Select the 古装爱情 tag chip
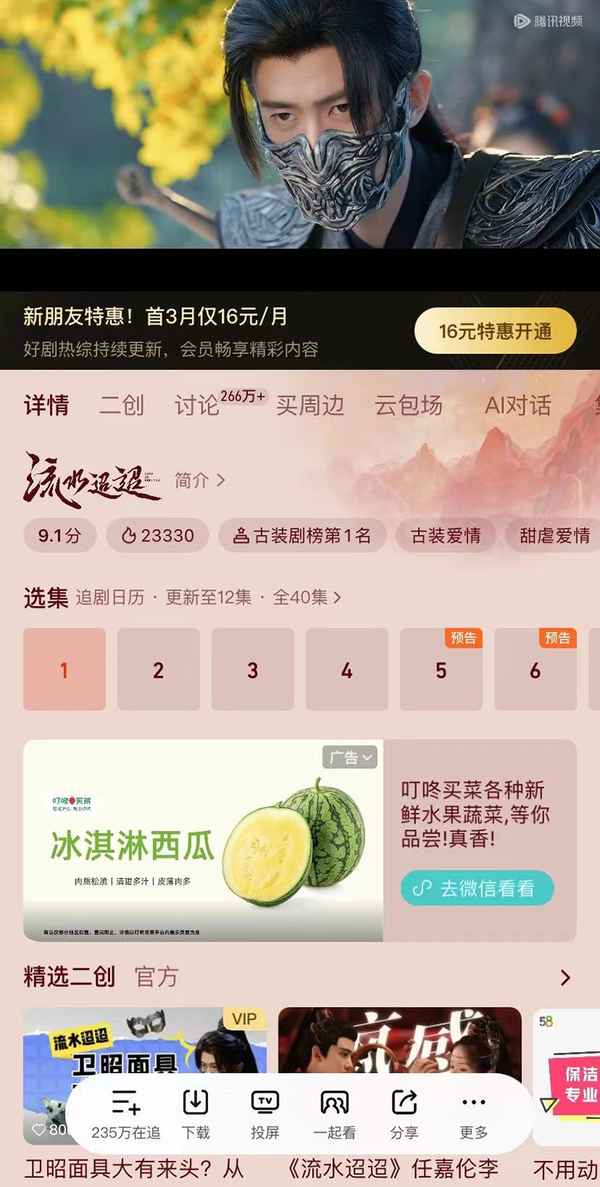This screenshot has width=600, height=1187. click(445, 535)
